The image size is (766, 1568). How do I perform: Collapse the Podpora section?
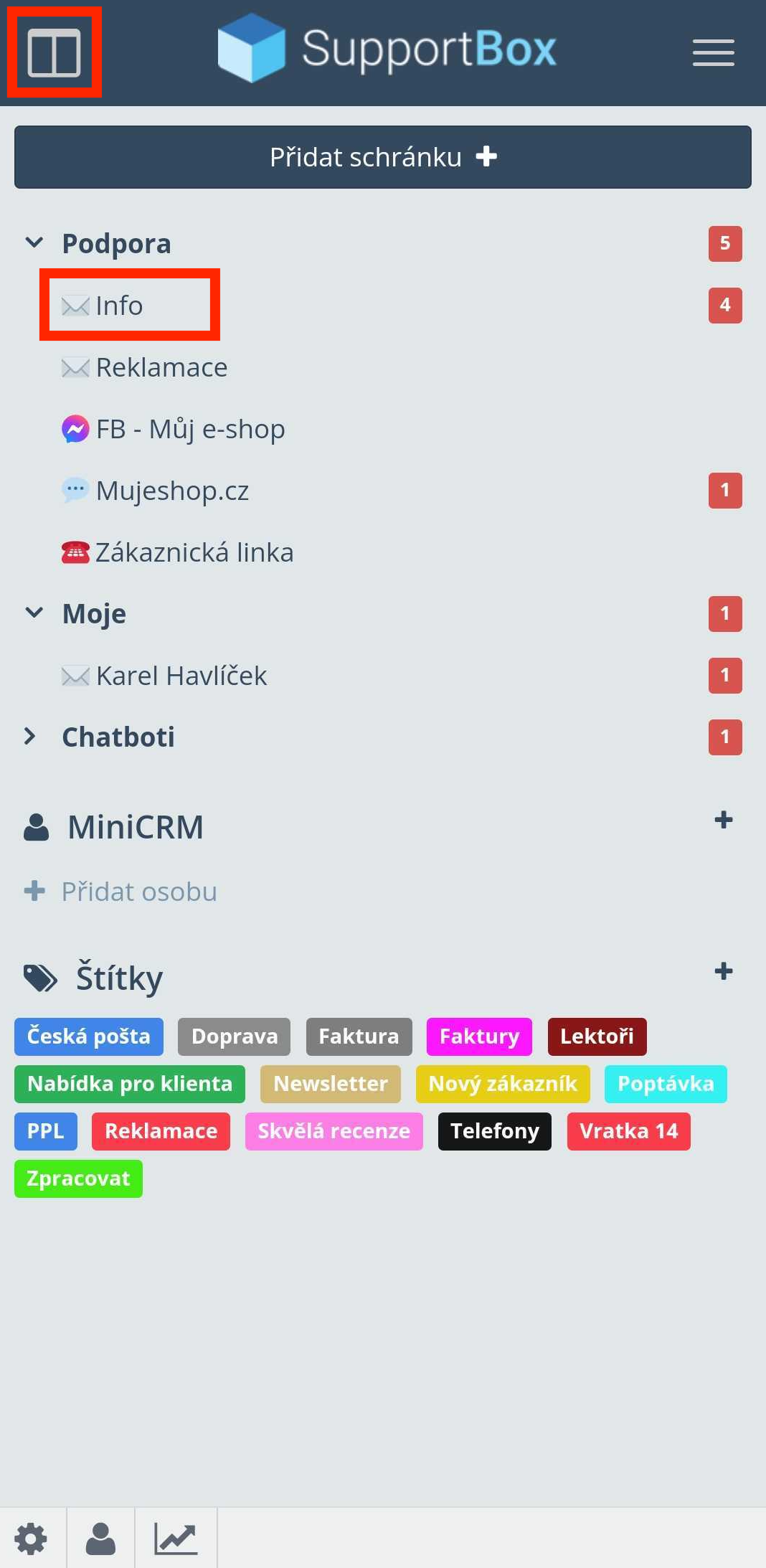pyautogui.click(x=33, y=243)
